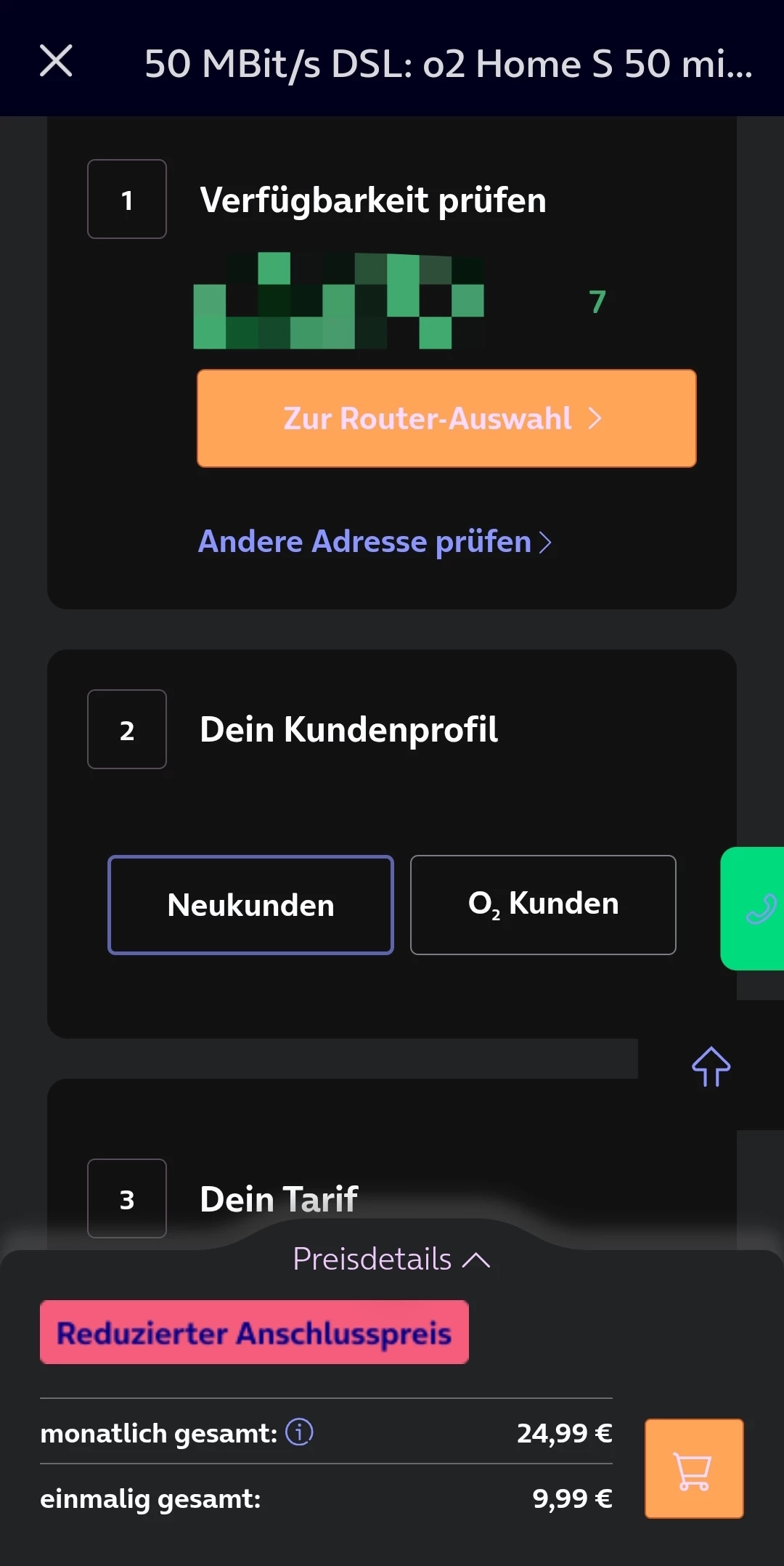Choose the O2 Kunden option
The height and width of the screenshot is (1566, 784).
[x=543, y=905]
